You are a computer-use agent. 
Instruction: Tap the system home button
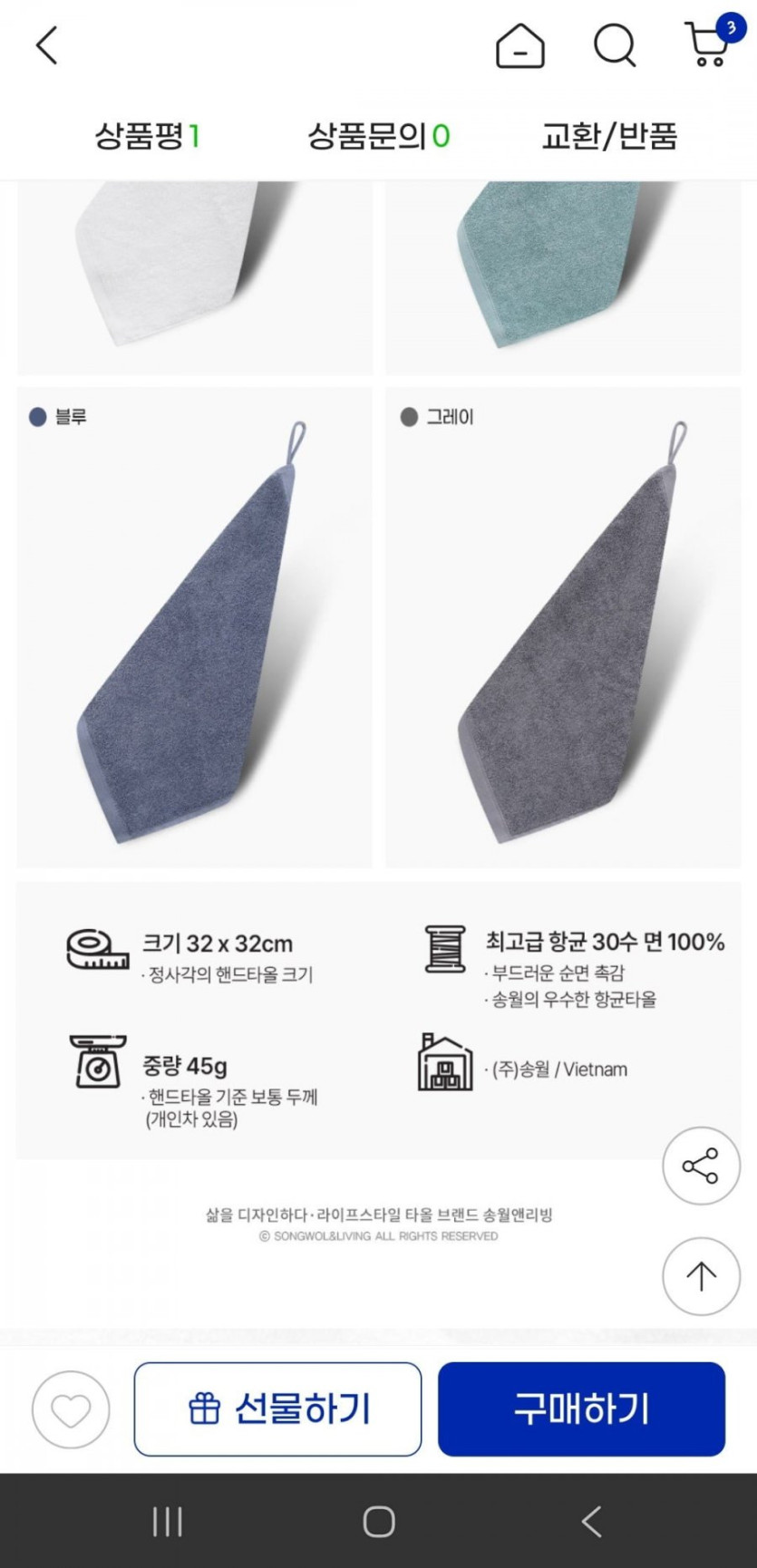pos(379,1522)
